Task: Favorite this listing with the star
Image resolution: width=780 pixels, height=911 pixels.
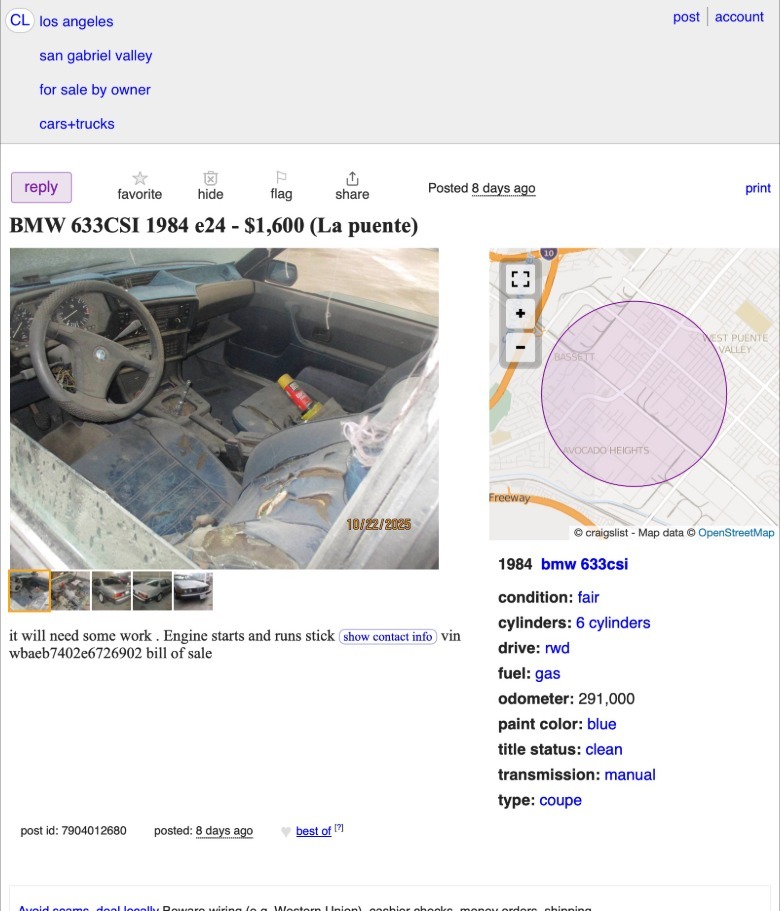Action: pyautogui.click(x=140, y=186)
